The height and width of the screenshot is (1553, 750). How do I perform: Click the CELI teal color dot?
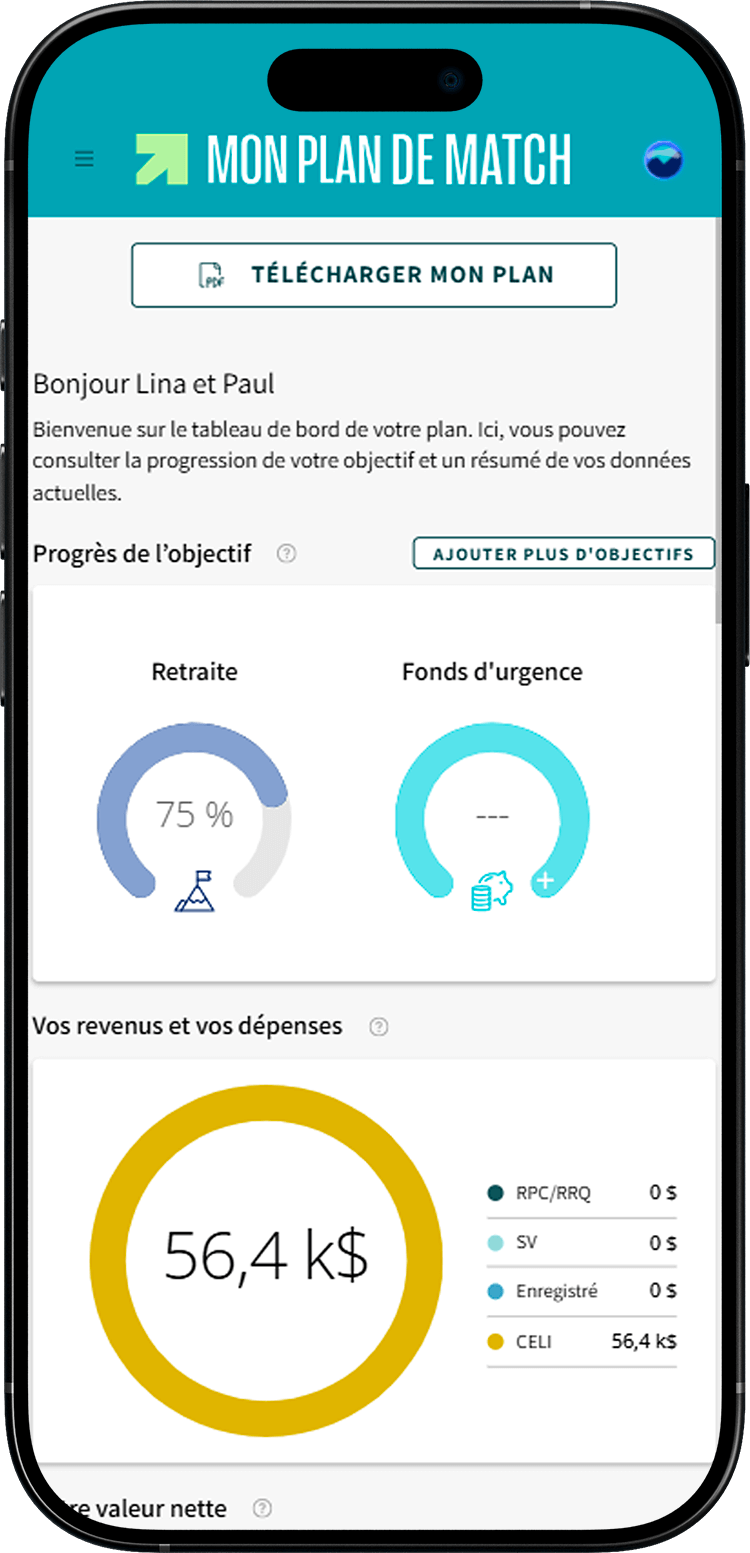pos(497,1341)
